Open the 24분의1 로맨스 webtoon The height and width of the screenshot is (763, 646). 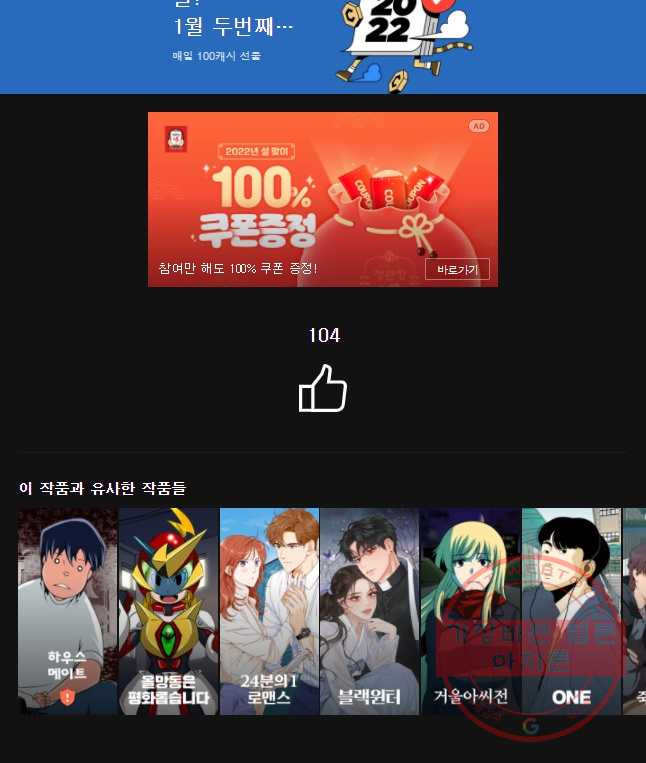[270, 611]
